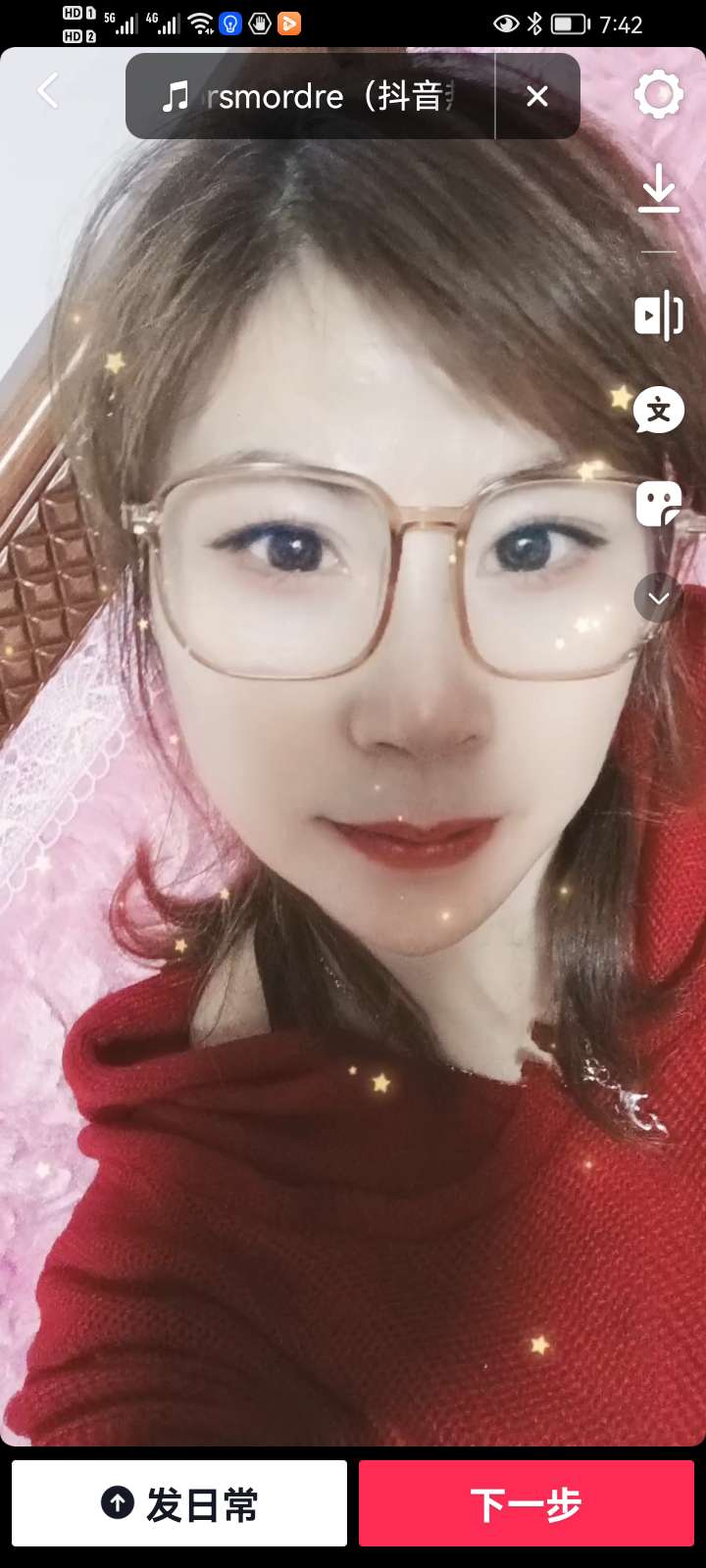
Task: Continue with the 下一步 button
Action: point(527,1503)
